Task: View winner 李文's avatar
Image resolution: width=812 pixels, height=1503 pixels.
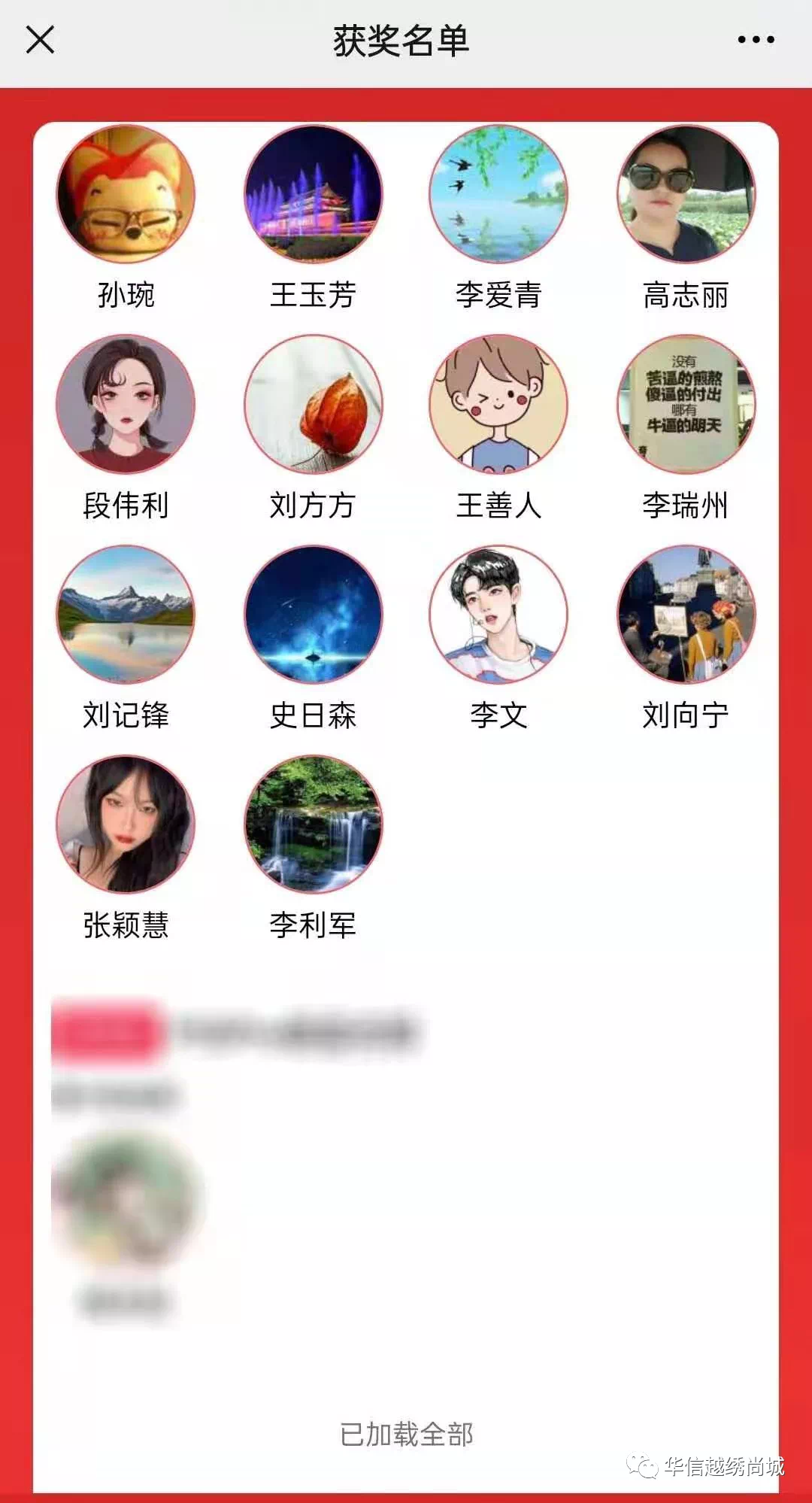Action: [498, 615]
